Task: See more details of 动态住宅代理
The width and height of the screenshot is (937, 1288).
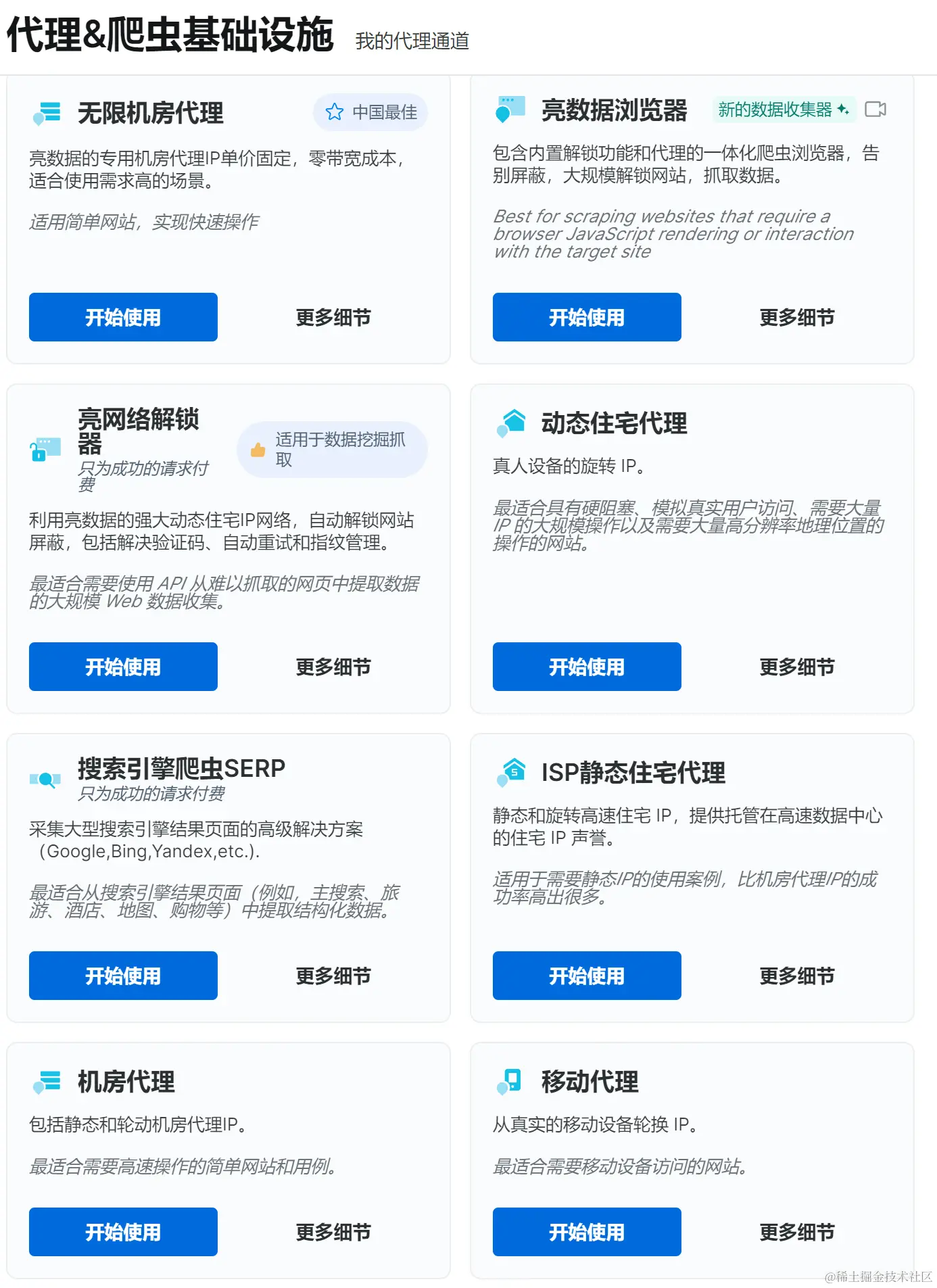Action: click(x=796, y=667)
